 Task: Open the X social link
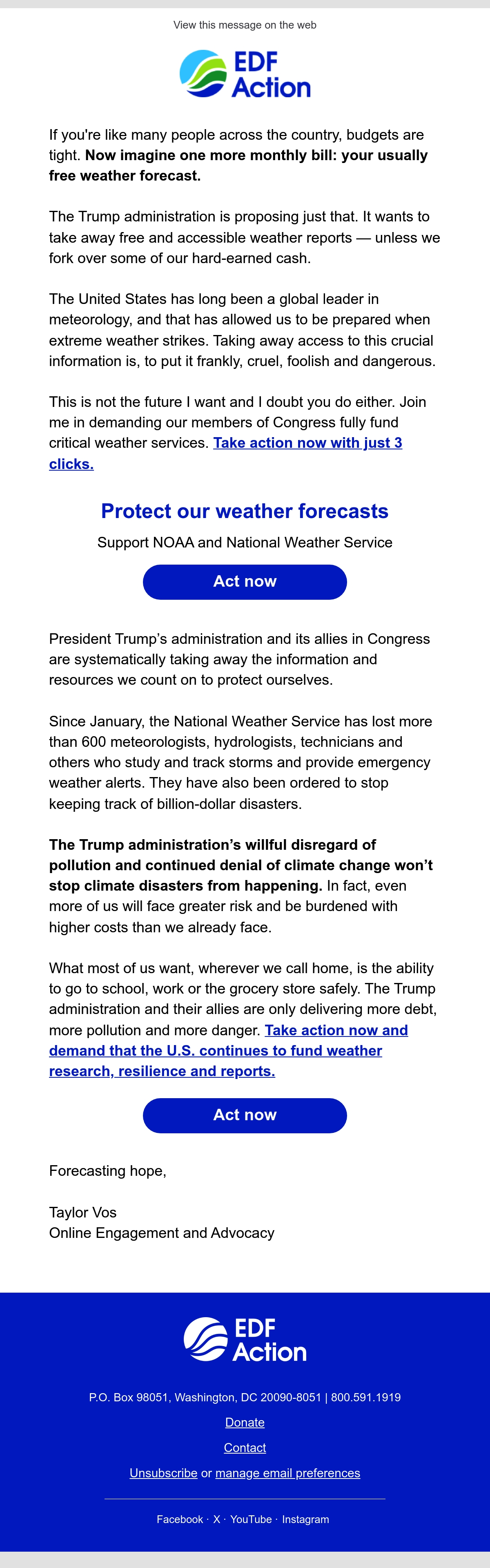tap(217, 1519)
